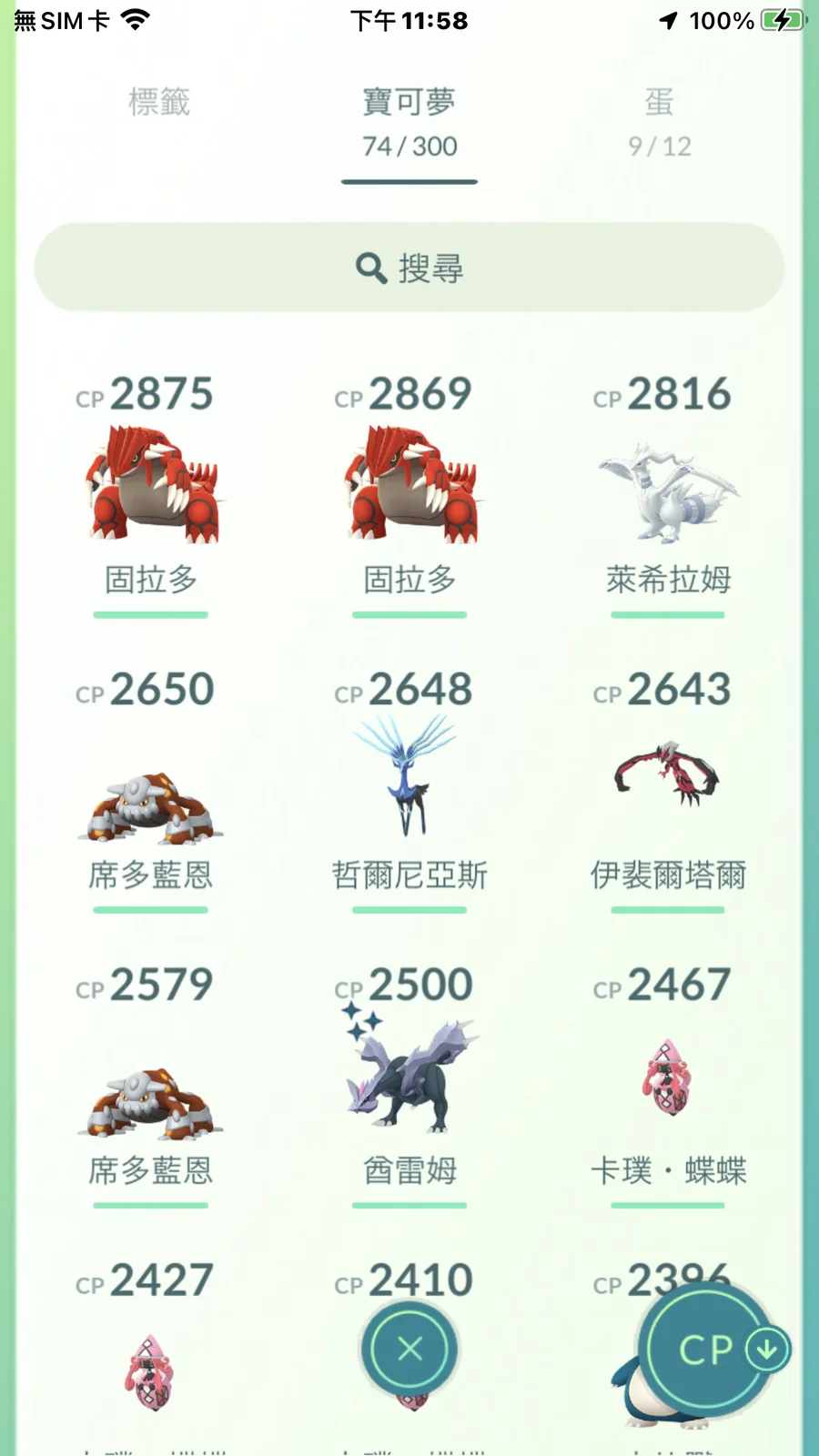Close the Pokémon list with X button
819x1456 pixels.
[x=410, y=1349]
